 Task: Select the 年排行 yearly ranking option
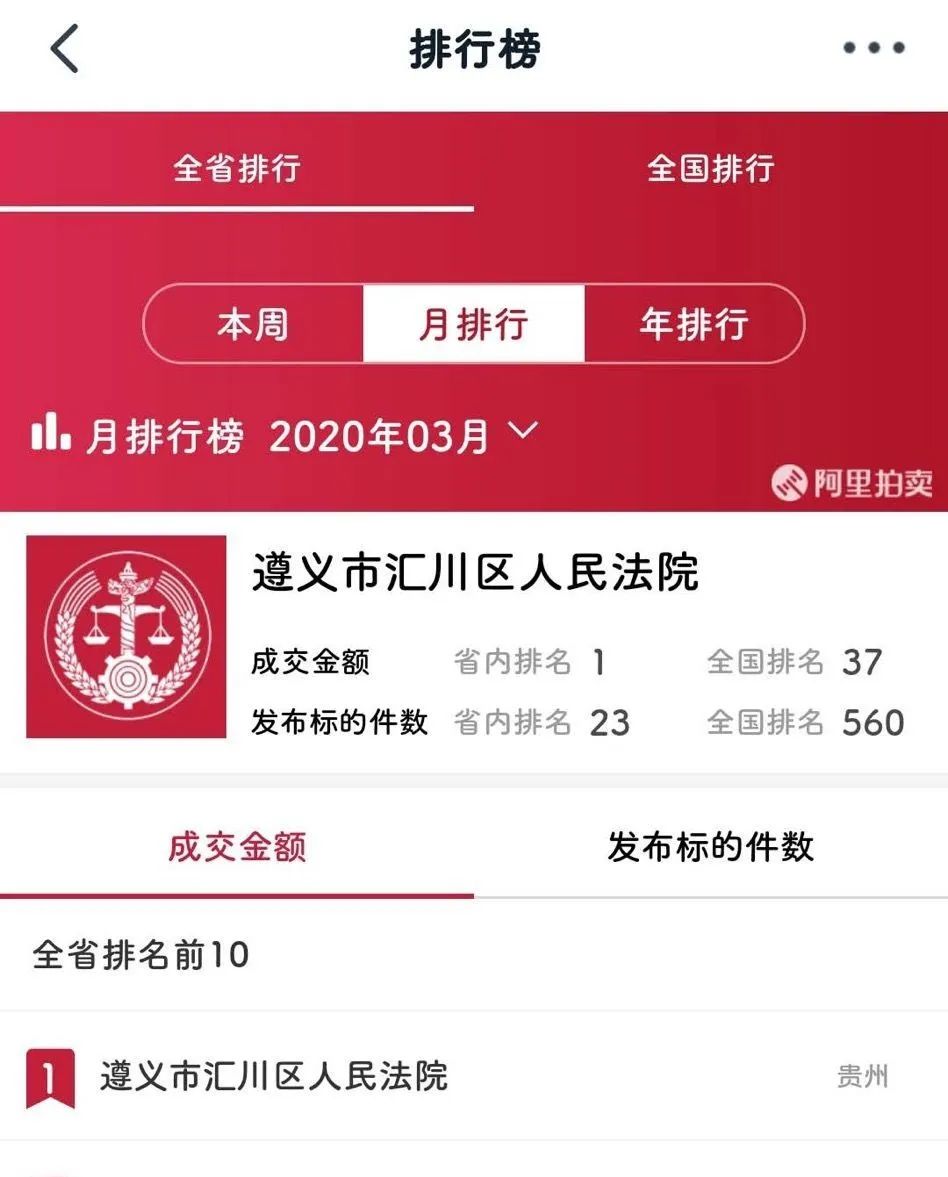[x=694, y=322]
